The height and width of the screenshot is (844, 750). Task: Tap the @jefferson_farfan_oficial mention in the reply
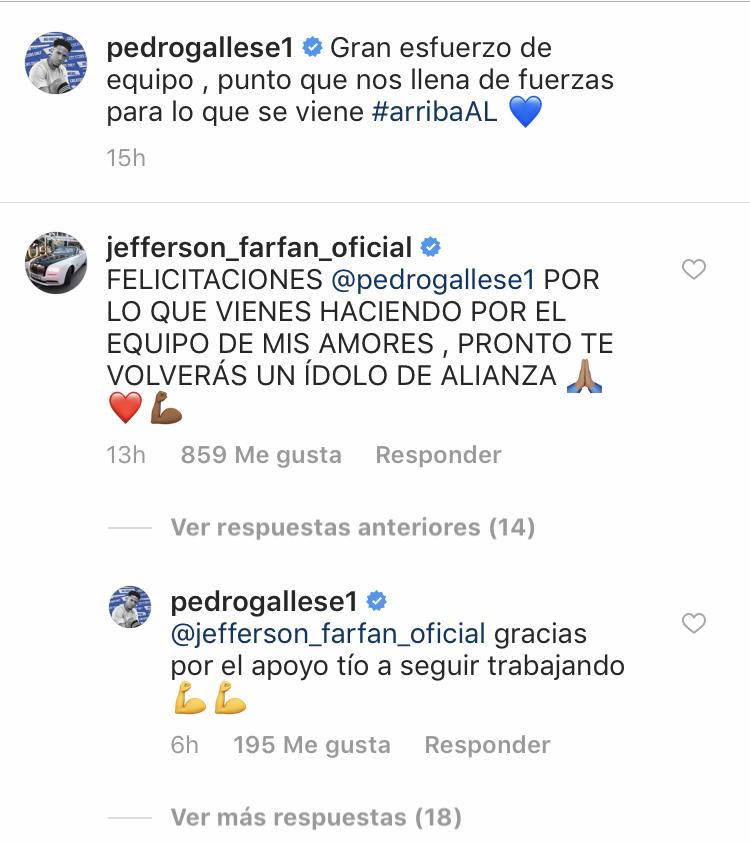pos(328,634)
